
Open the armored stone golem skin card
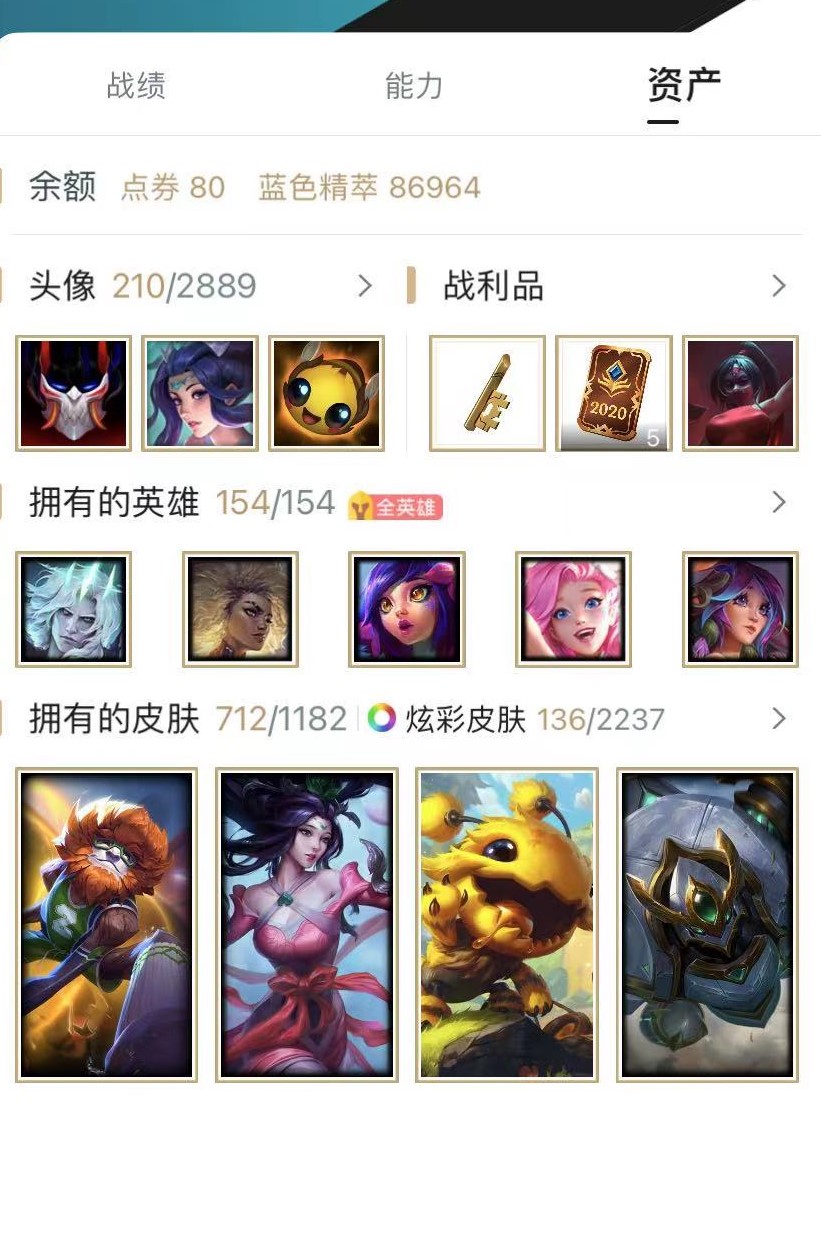707,925
